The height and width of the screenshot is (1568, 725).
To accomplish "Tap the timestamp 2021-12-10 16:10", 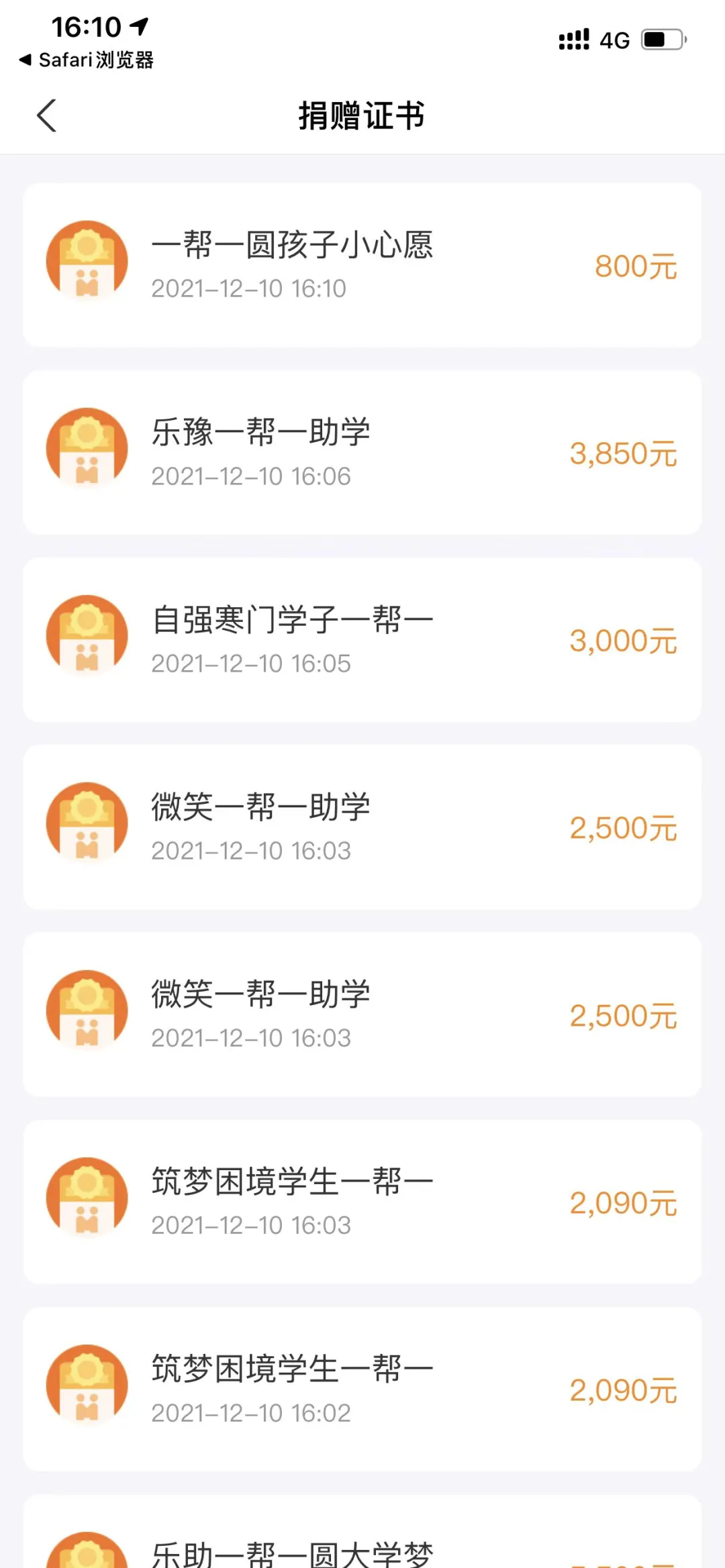I will coord(250,290).
